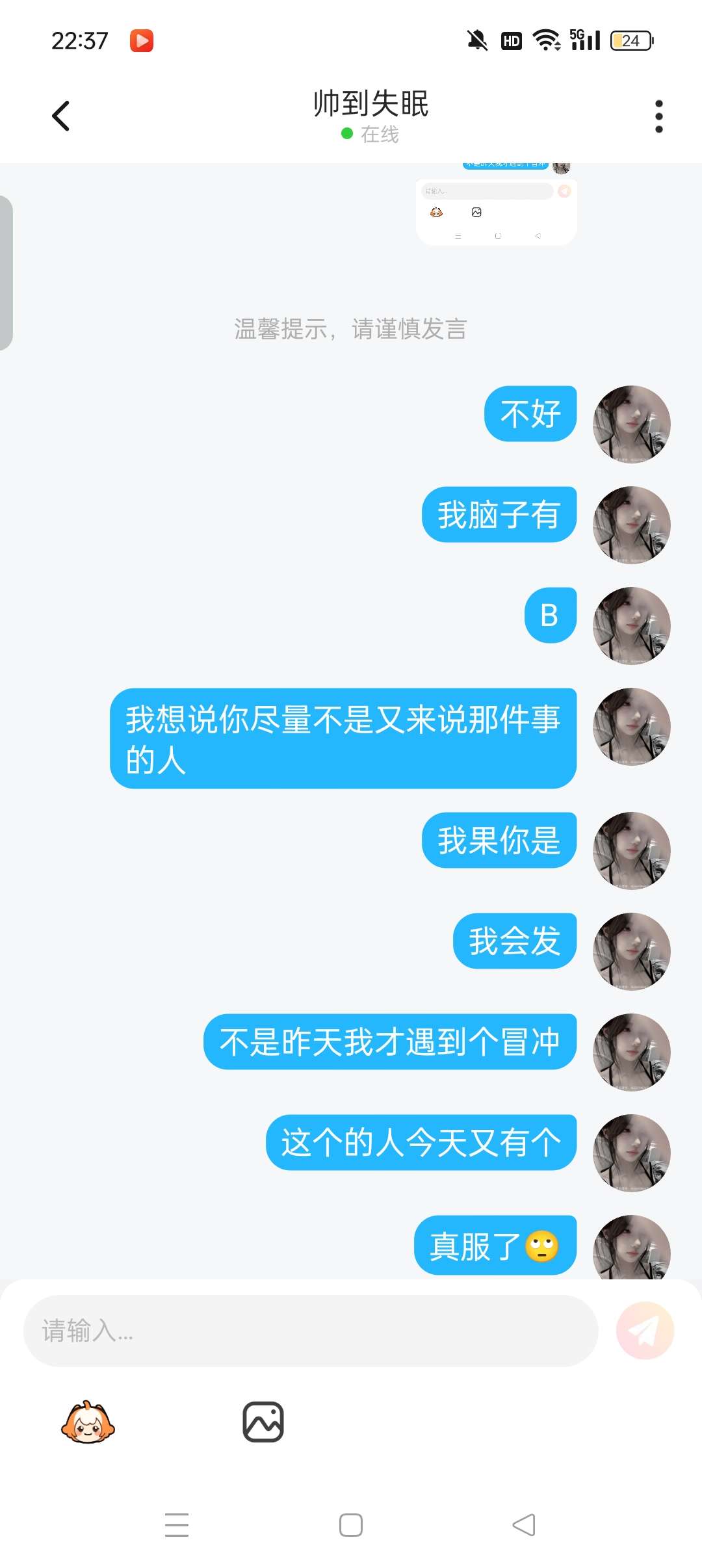Go back from the 帅到失眠 chat
The height and width of the screenshot is (1568, 702).
60,116
